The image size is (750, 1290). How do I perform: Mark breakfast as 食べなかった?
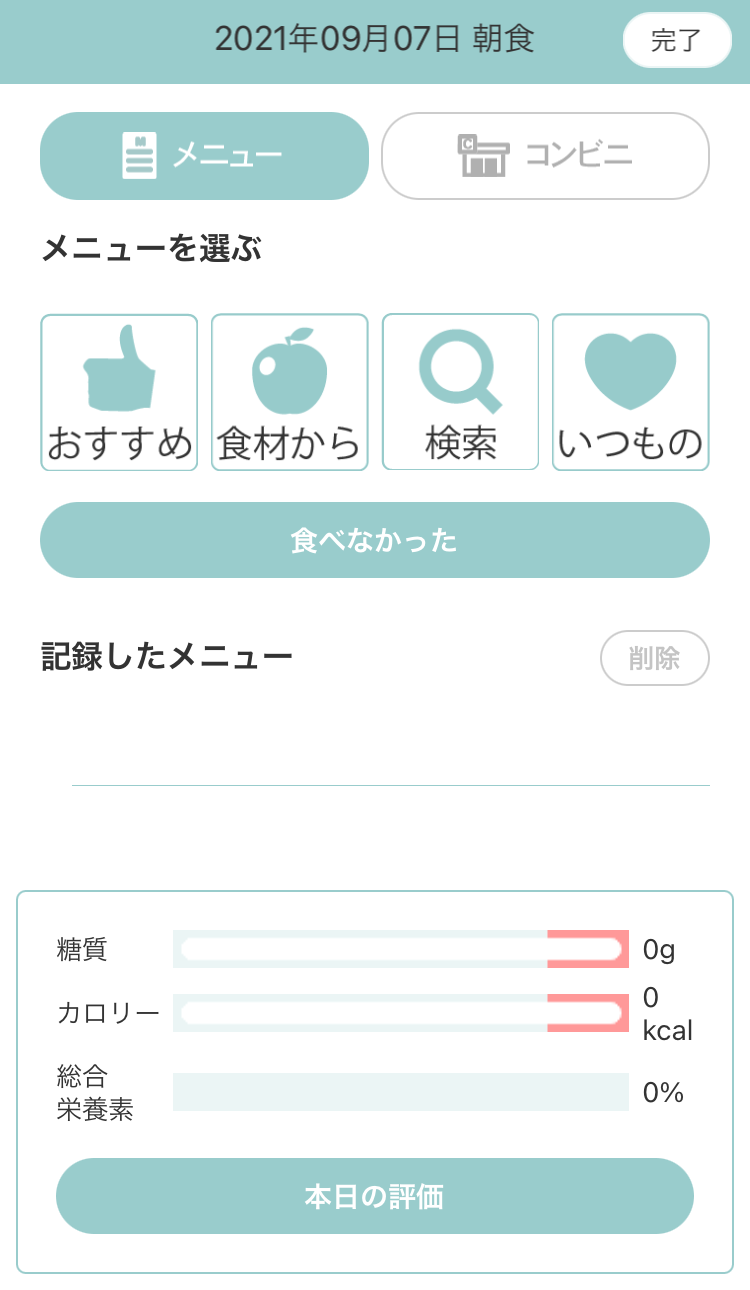(x=374, y=540)
